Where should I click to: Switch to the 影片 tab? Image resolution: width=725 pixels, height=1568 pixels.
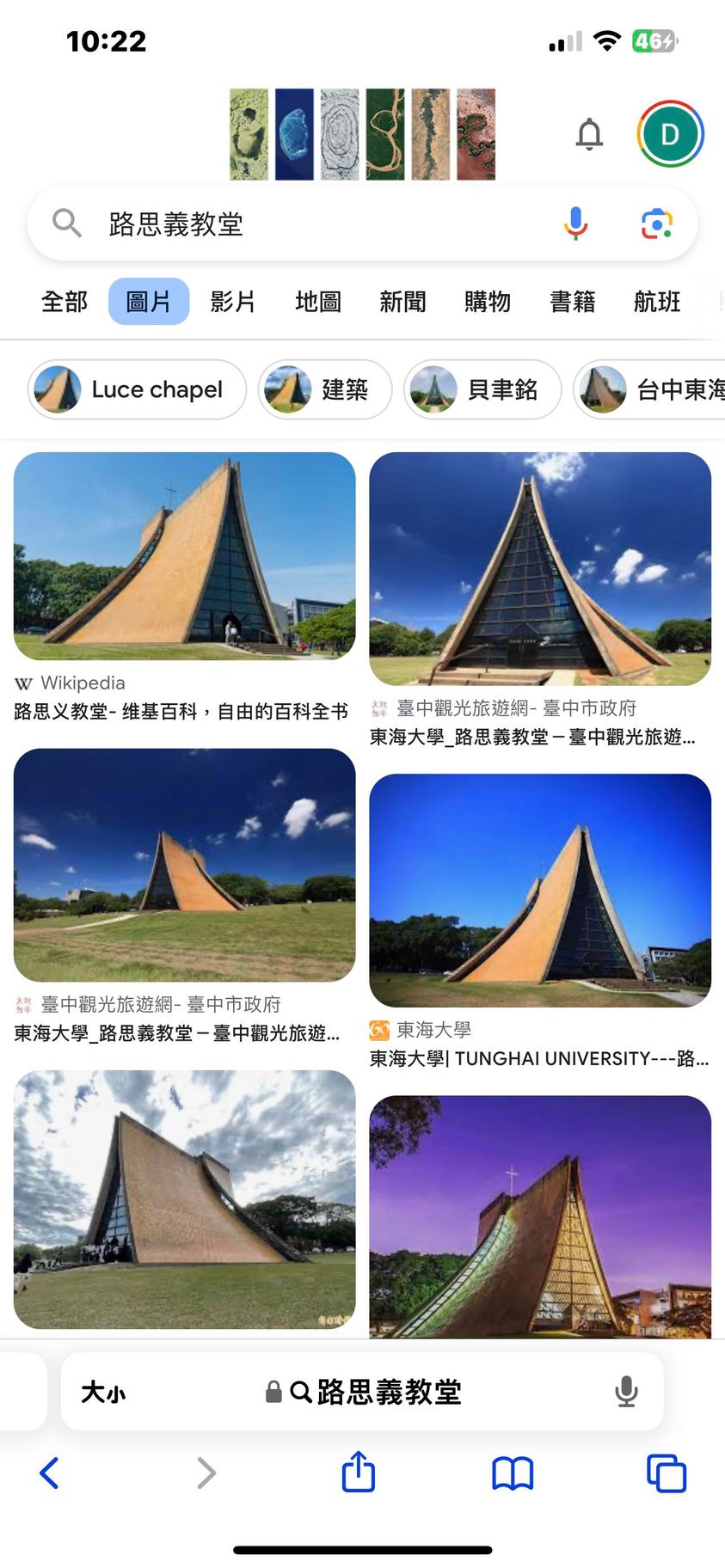click(x=233, y=302)
